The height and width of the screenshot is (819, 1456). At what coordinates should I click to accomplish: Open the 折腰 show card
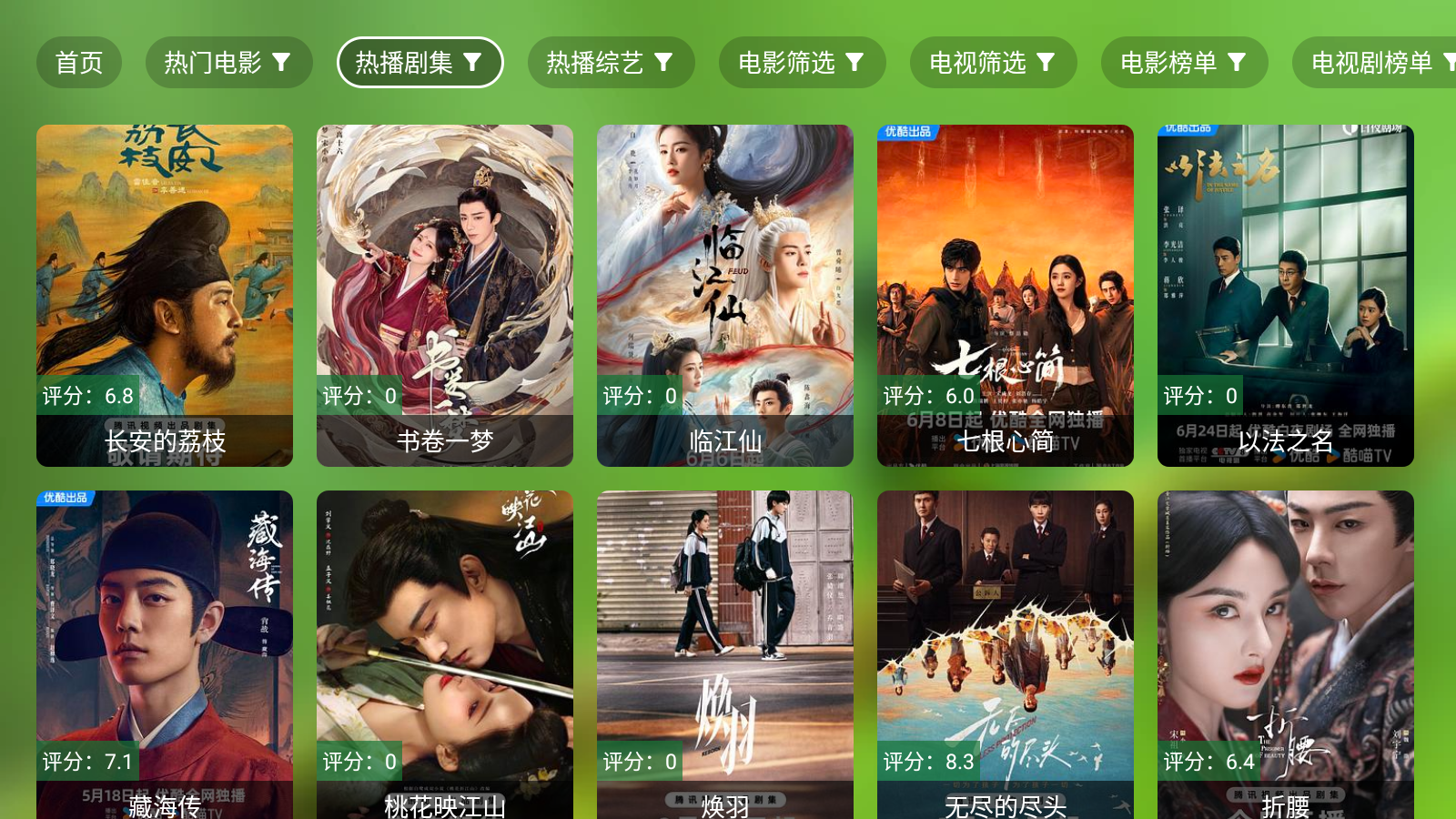pos(1286,653)
